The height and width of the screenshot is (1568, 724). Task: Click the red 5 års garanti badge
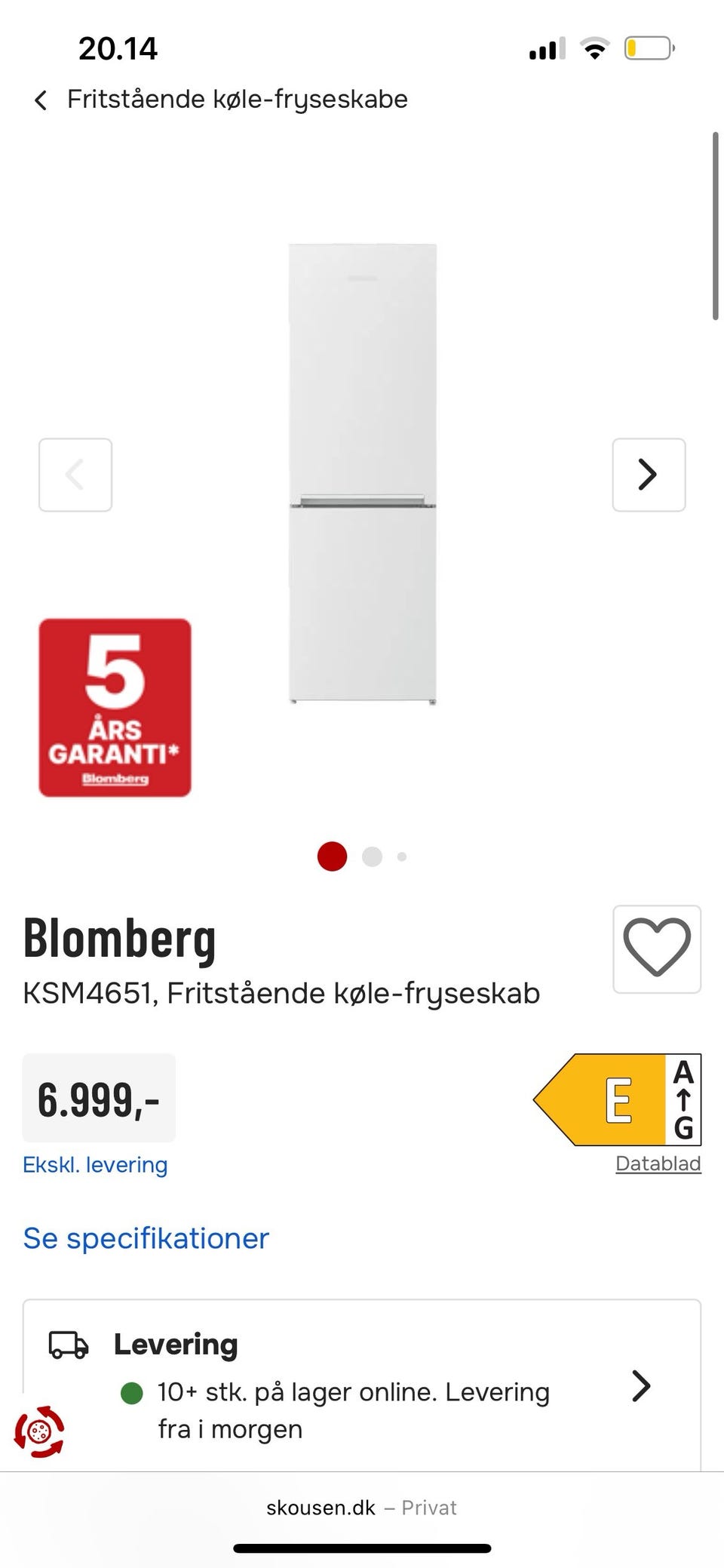tap(115, 707)
